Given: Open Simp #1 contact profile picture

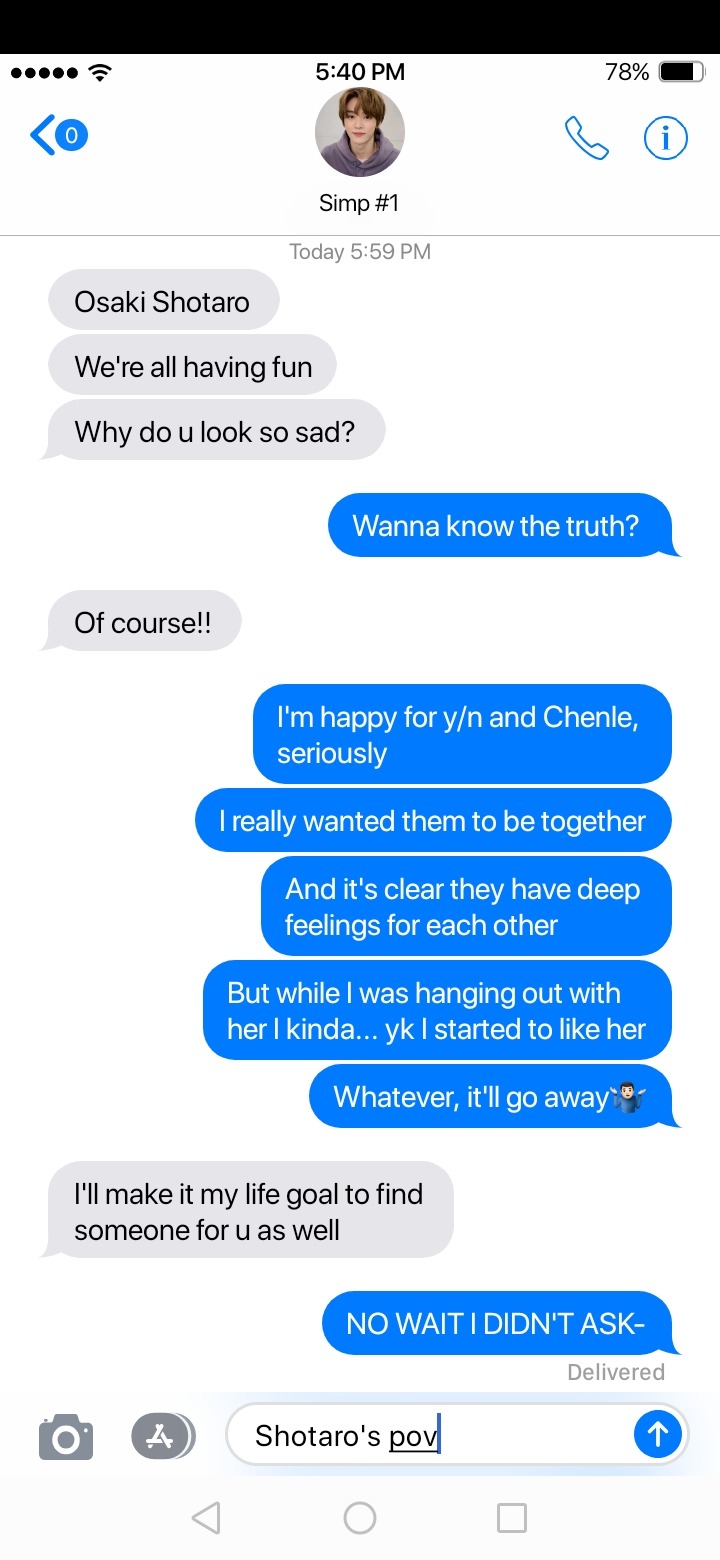Looking at the screenshot, I should pyautogui.click(x=360, y=133).
